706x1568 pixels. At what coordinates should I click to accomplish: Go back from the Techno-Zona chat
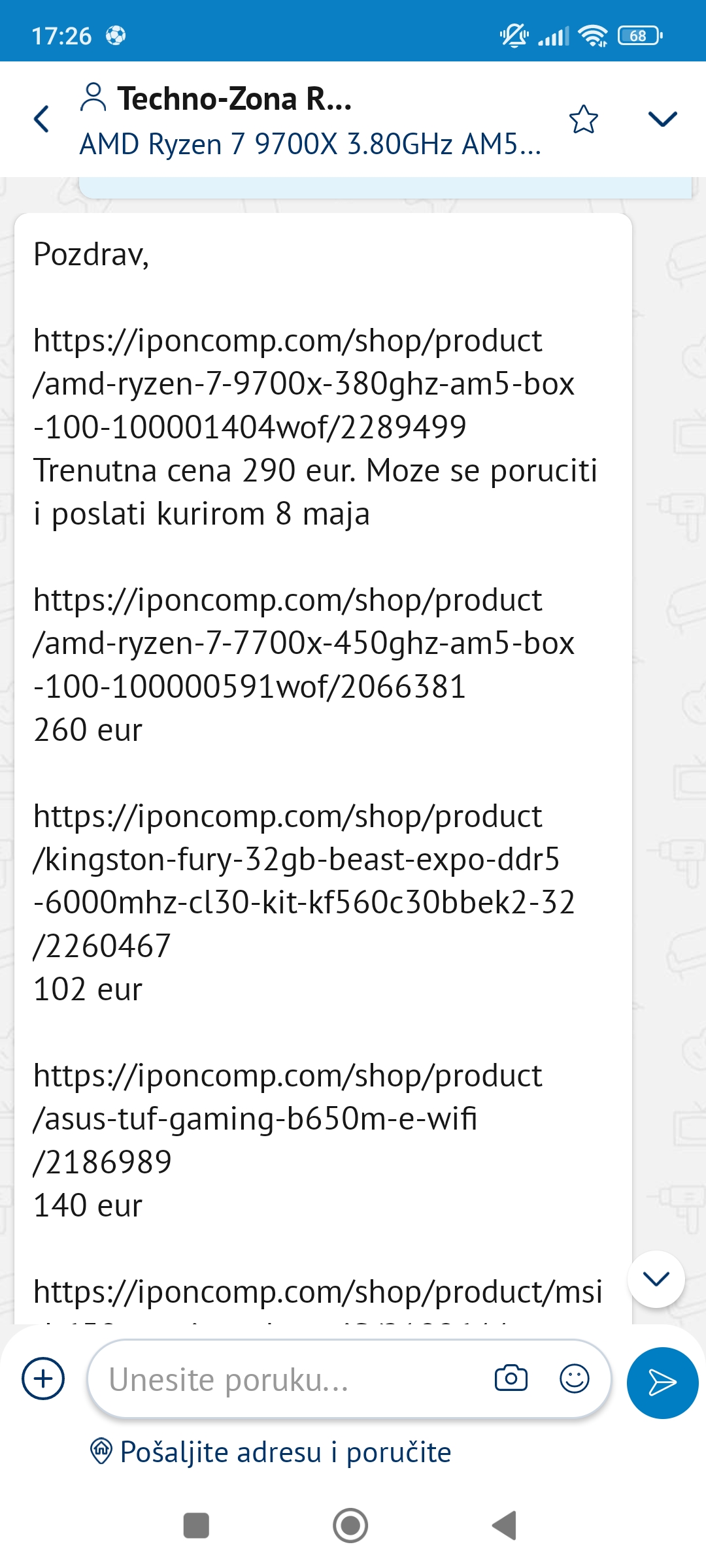(x=42, y=119)
